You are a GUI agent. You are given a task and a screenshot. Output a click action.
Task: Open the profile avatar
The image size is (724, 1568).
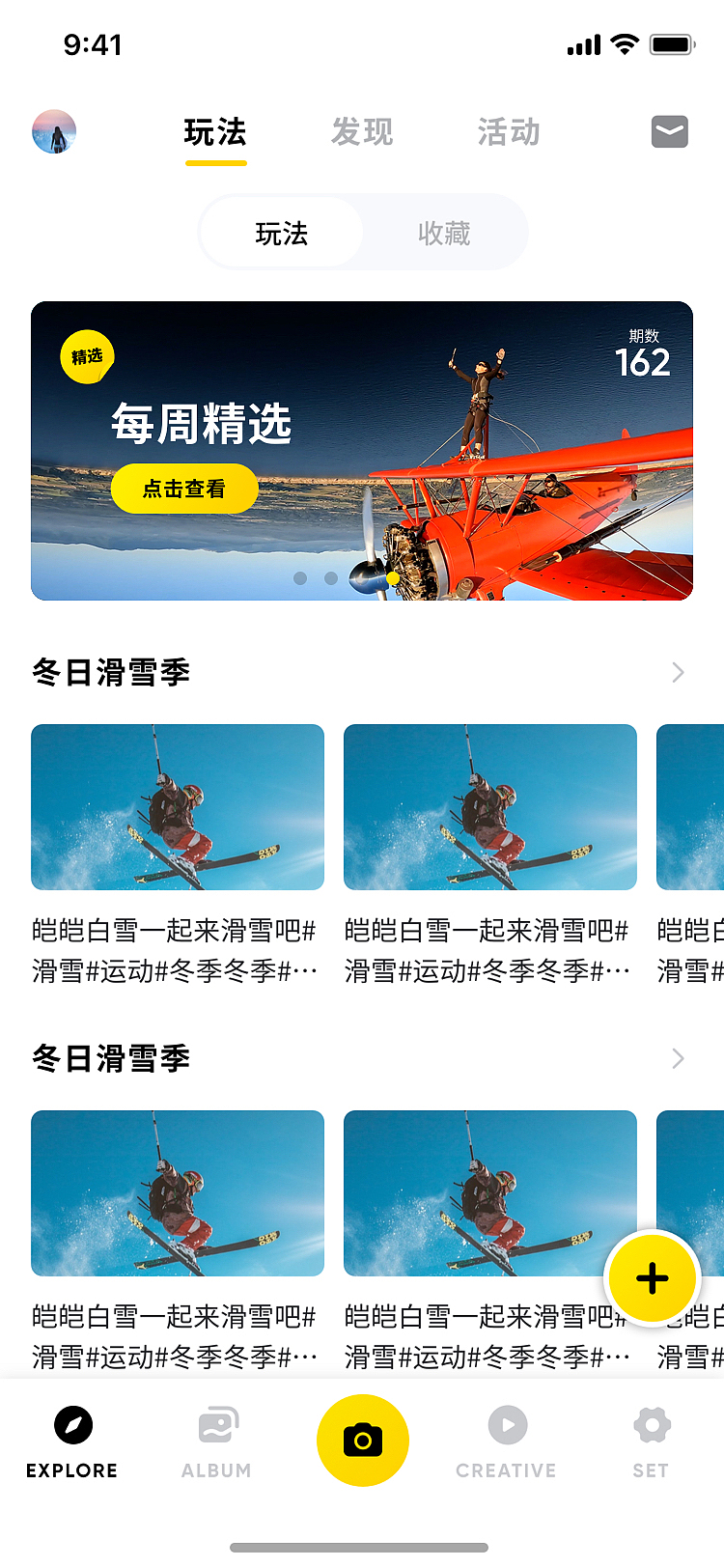54,131
